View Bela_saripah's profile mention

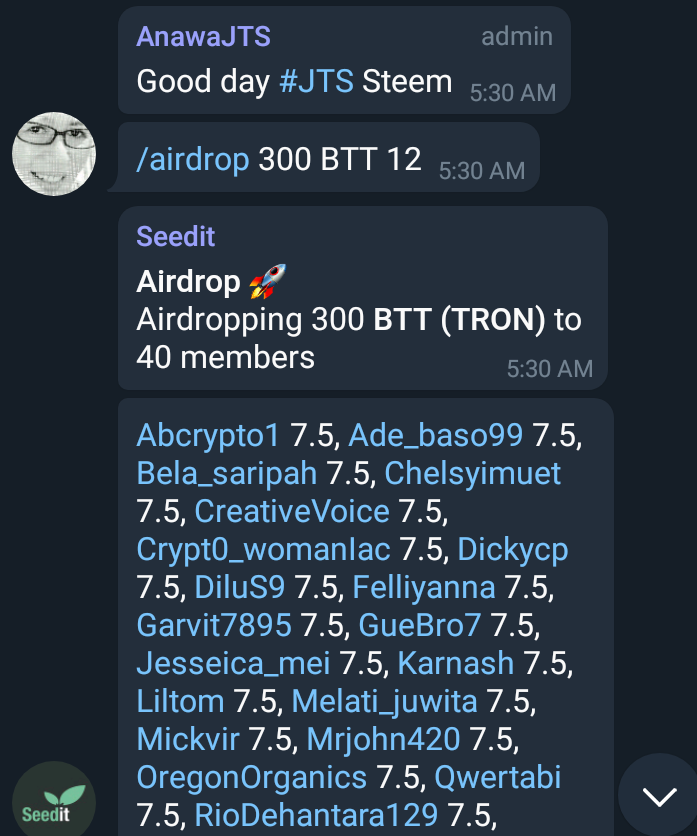pyautogui.click(x=227, y=474)
